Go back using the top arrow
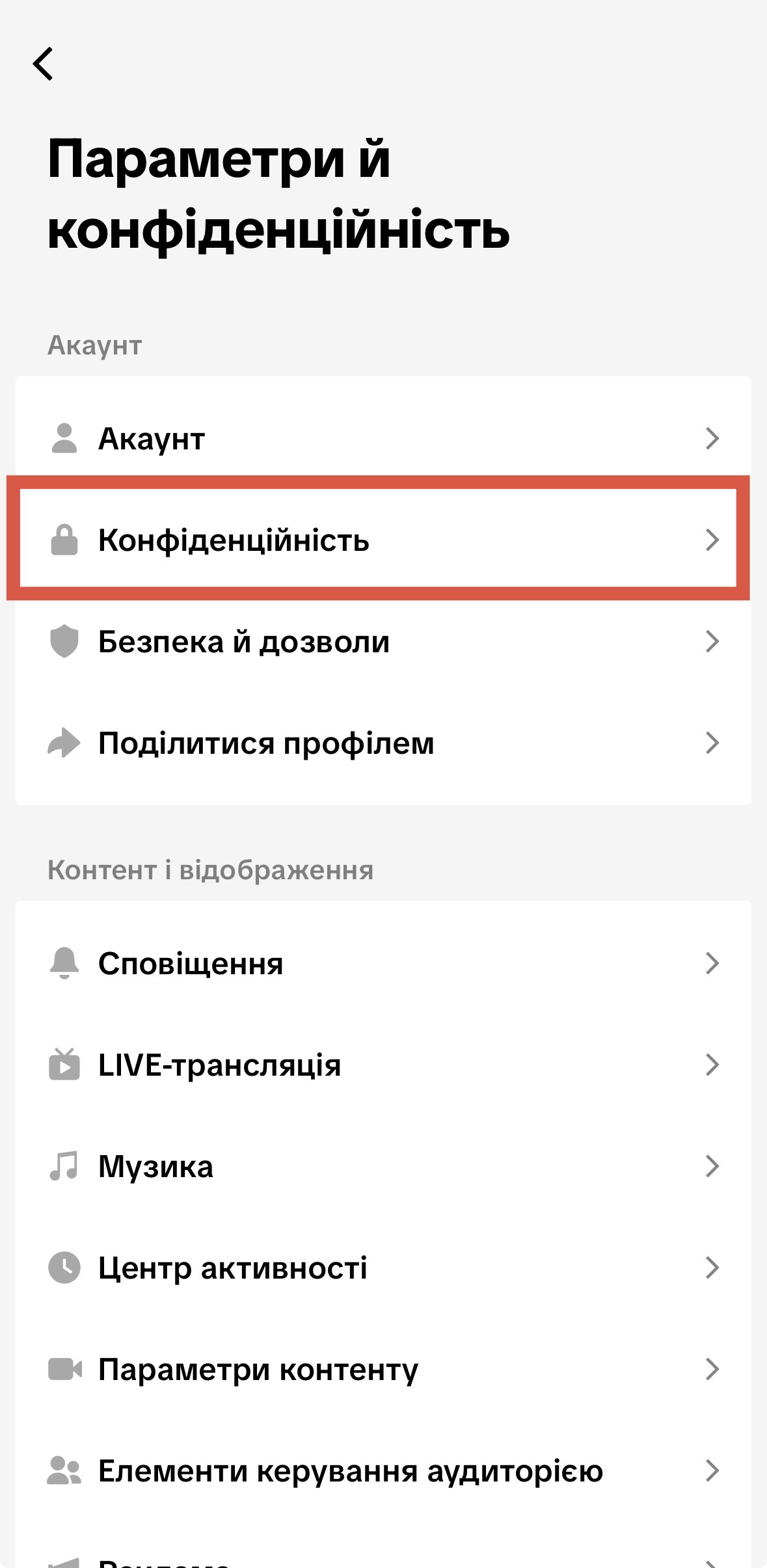This screenshot has width=767, height=1568. click(43, 64)
